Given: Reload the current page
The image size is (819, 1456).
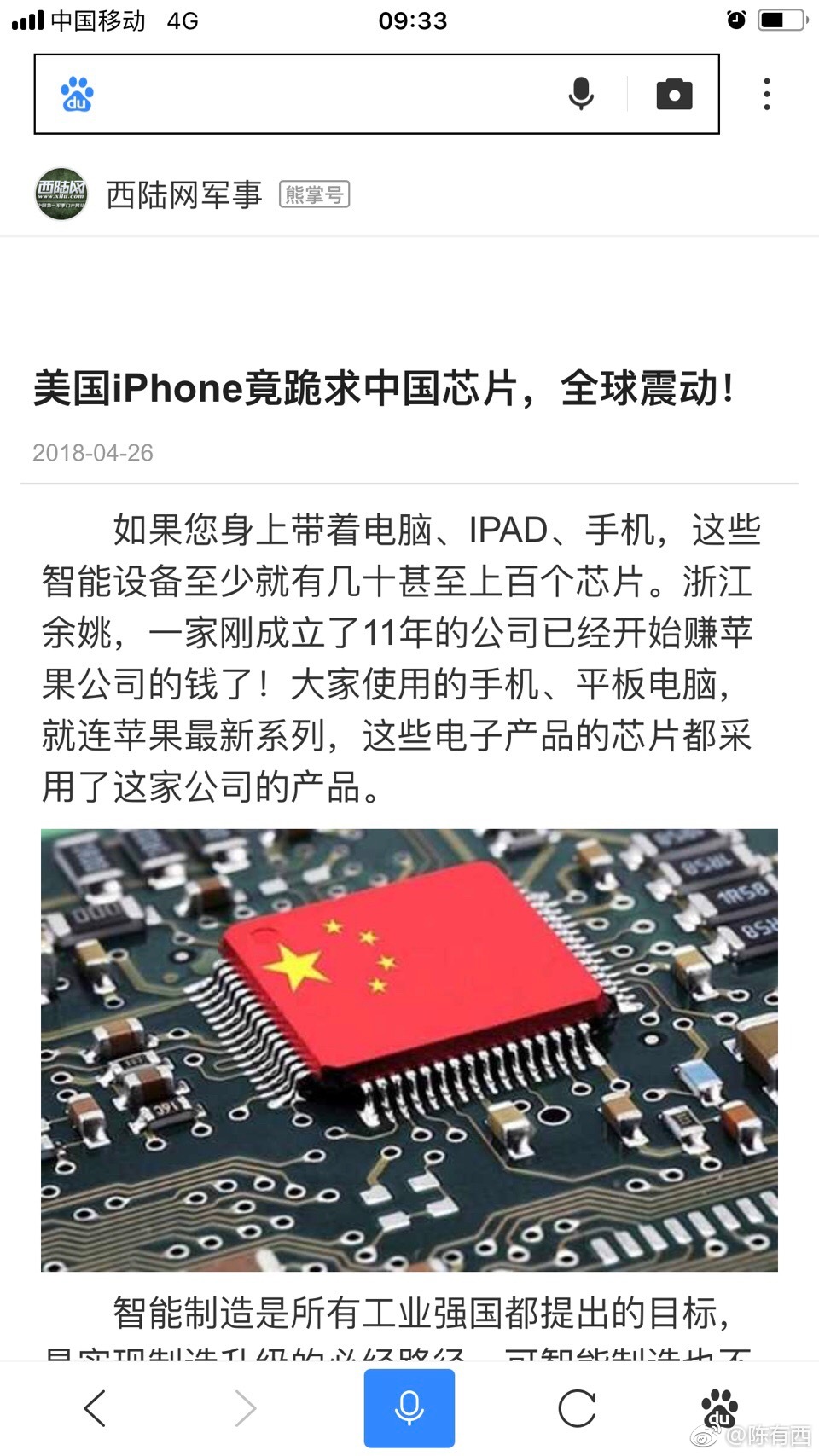Looking at the screenshot, I should [x=578, y=1408].
